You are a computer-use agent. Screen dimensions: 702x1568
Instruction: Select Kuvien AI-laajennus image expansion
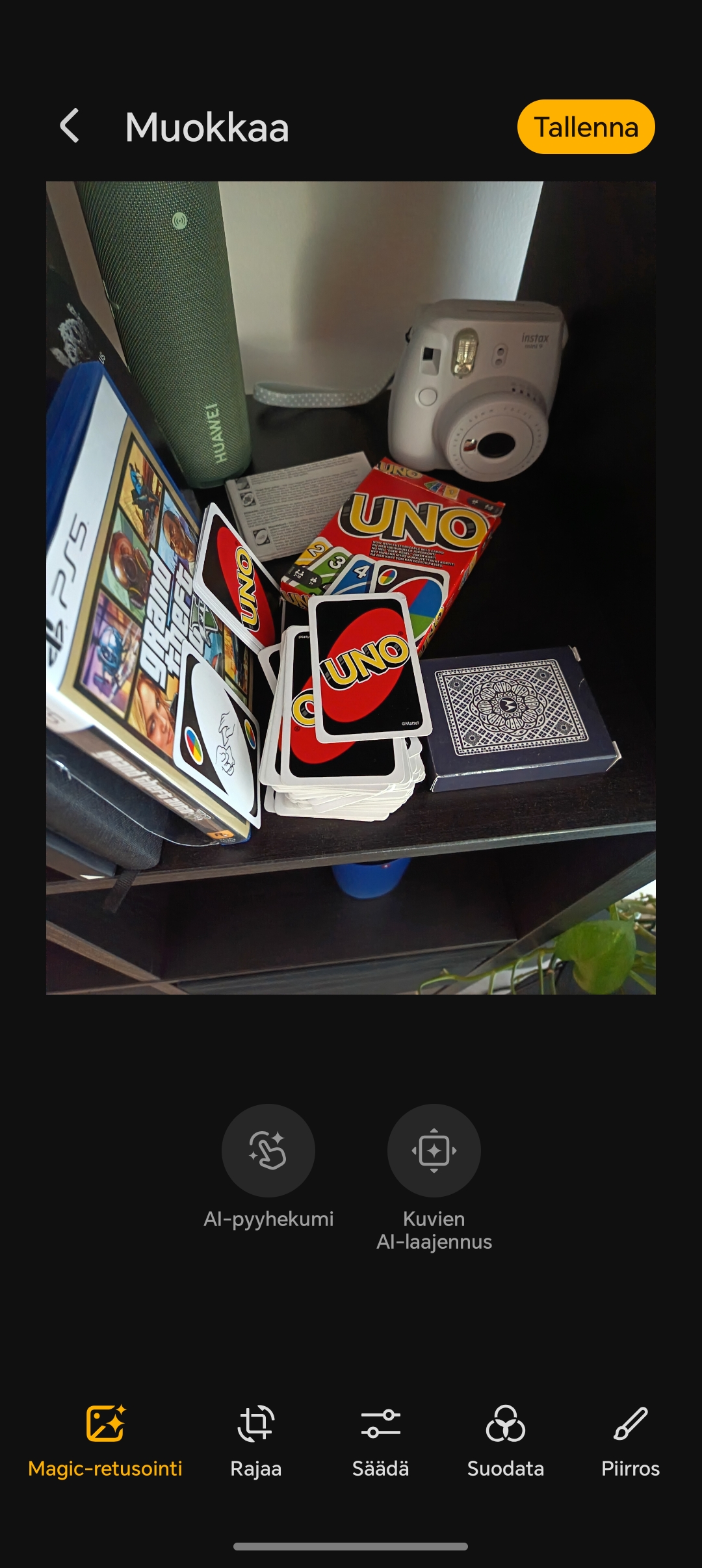[x=434, y=1178]
